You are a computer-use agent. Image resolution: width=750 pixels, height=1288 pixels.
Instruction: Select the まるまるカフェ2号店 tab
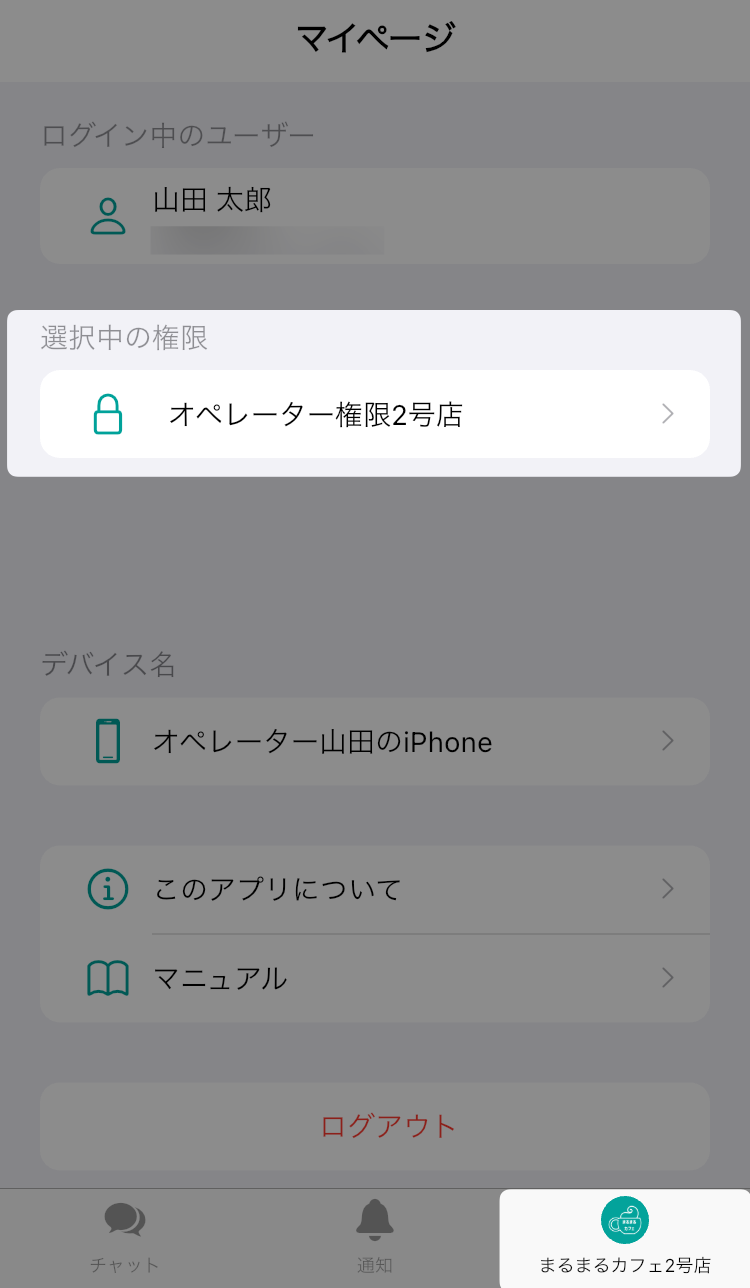coord(625,1238)
